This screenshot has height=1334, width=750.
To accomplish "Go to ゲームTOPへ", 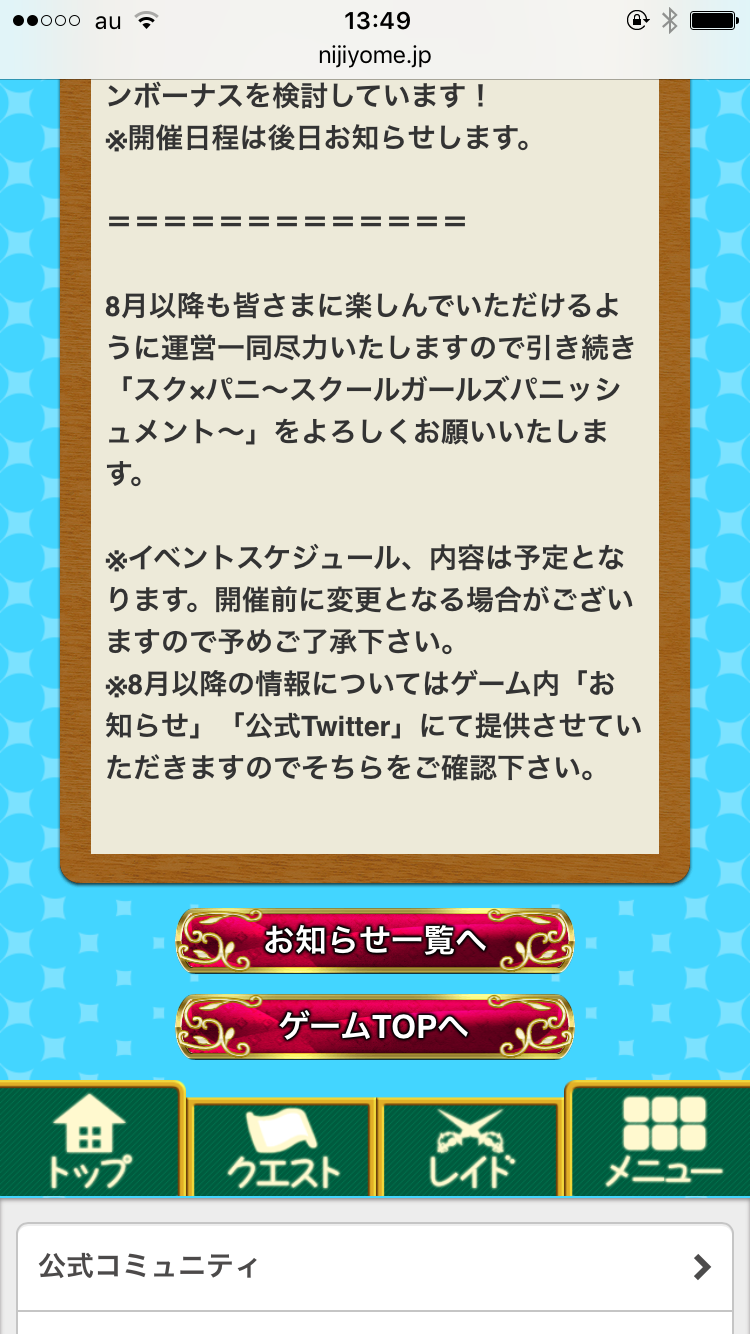I will click(375, 1027).
